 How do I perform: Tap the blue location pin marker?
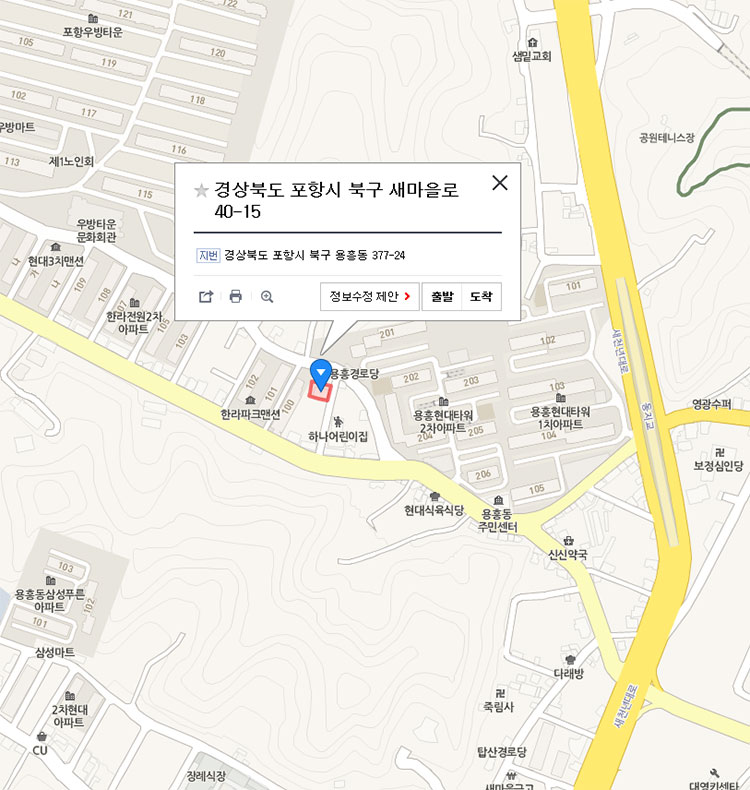click(320, 374)
